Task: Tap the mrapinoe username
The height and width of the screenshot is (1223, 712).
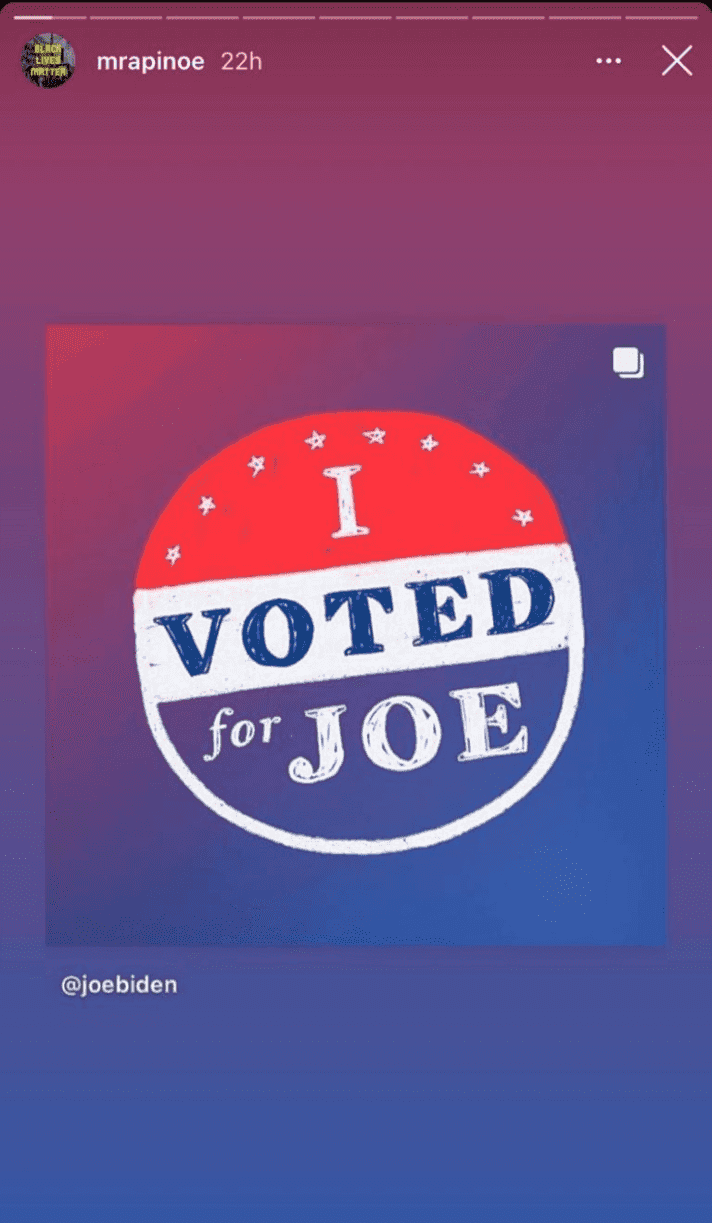Action: click(150, 61)
